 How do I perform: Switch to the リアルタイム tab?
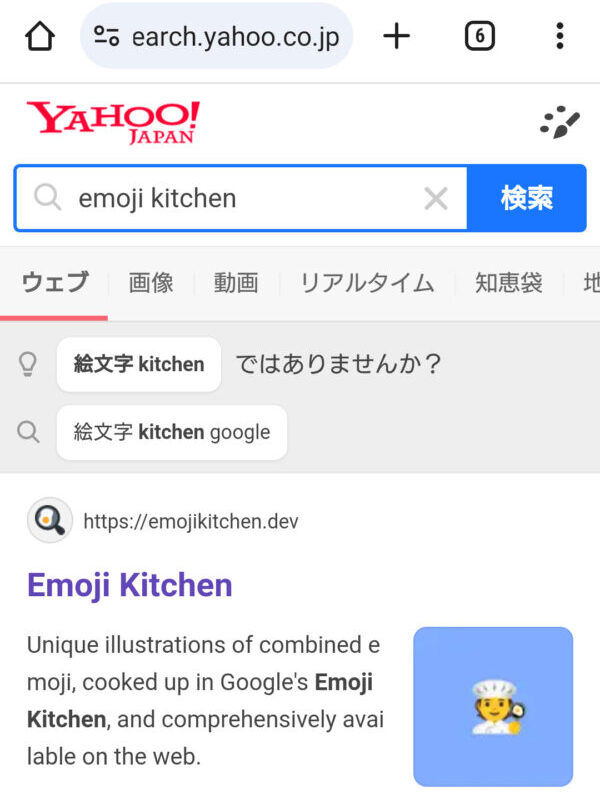[367, 283]
